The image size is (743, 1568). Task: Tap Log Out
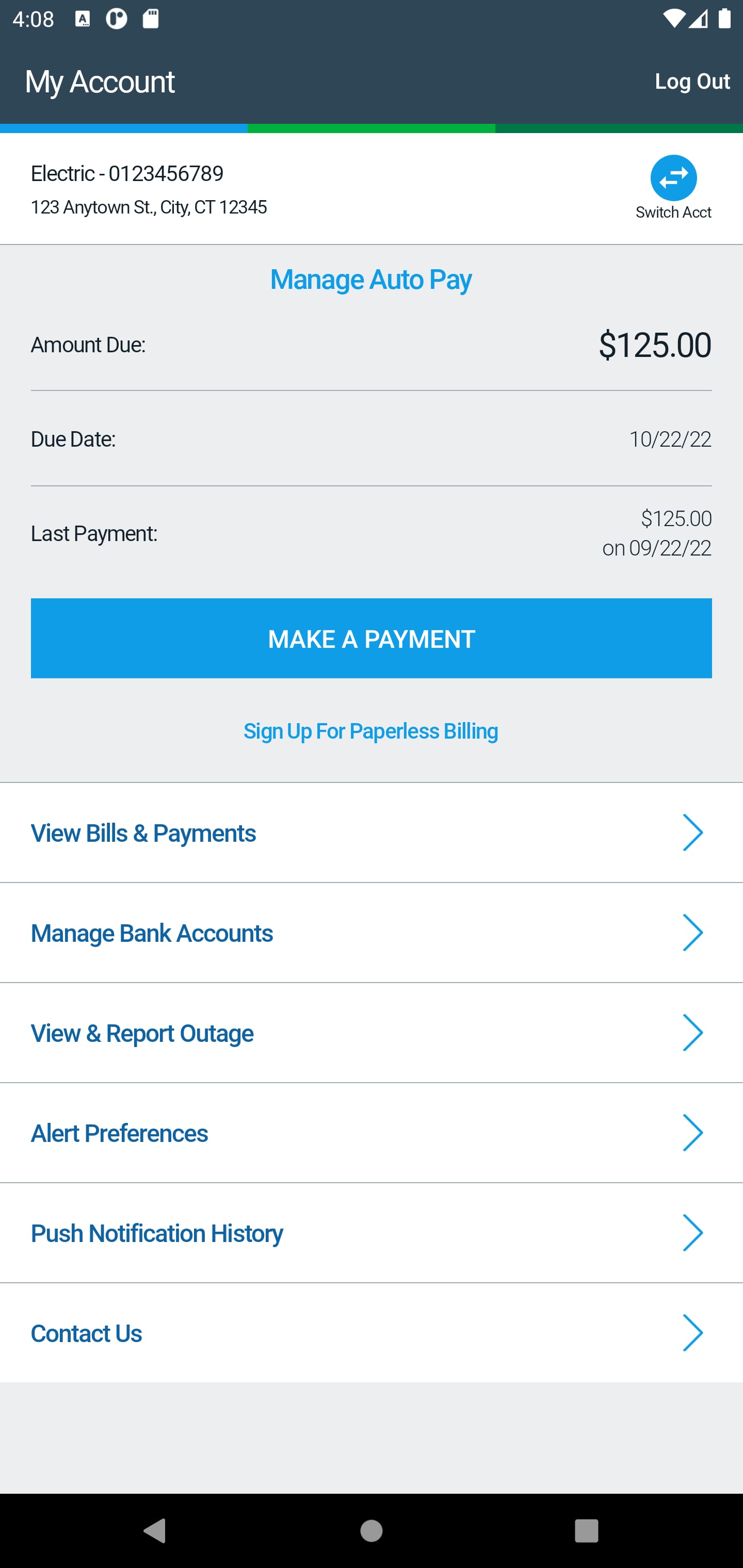[x=693, y=81]
